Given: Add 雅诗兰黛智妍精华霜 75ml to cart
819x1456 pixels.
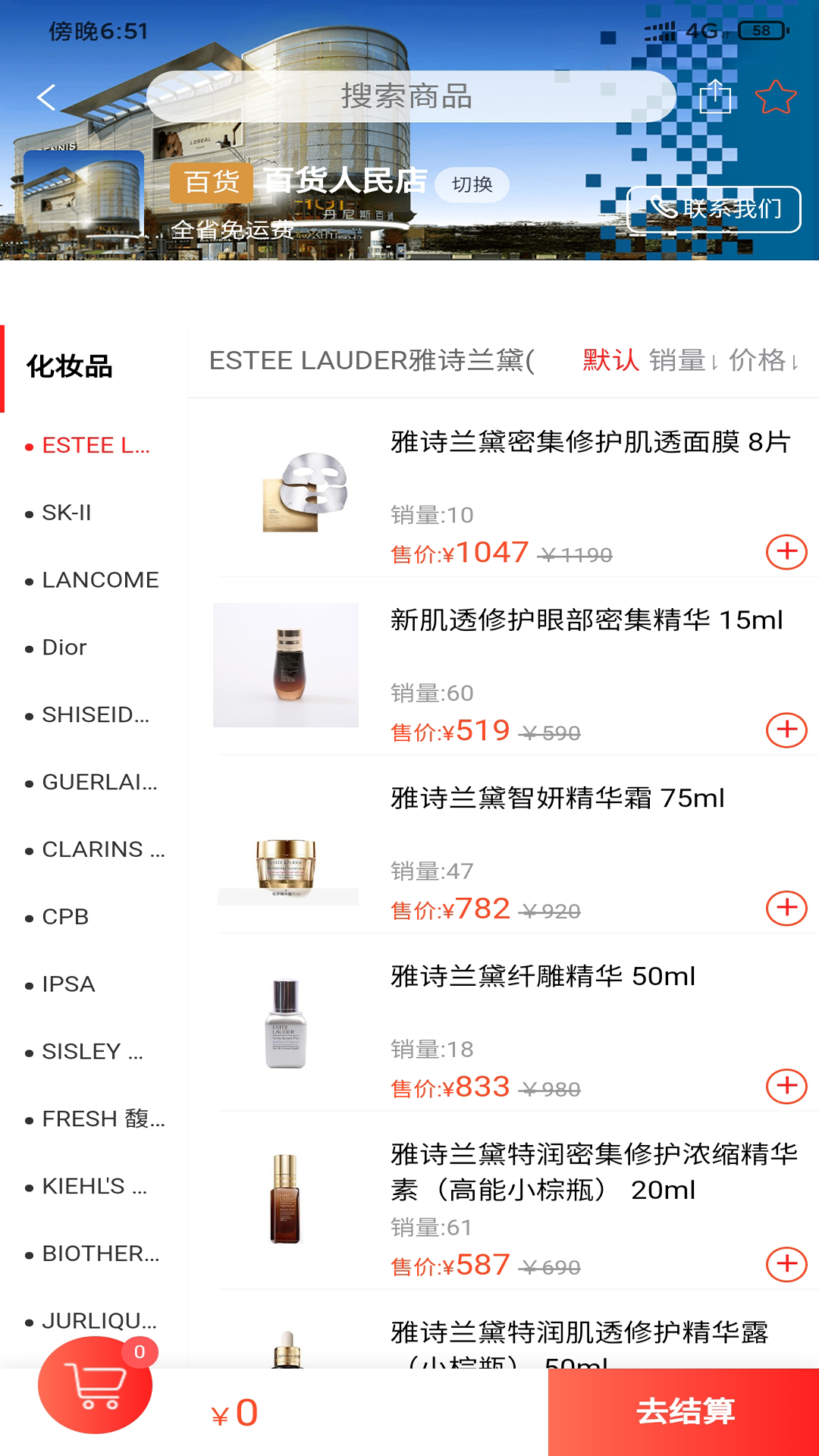Looking at the screenshot, I should (786, 908).
